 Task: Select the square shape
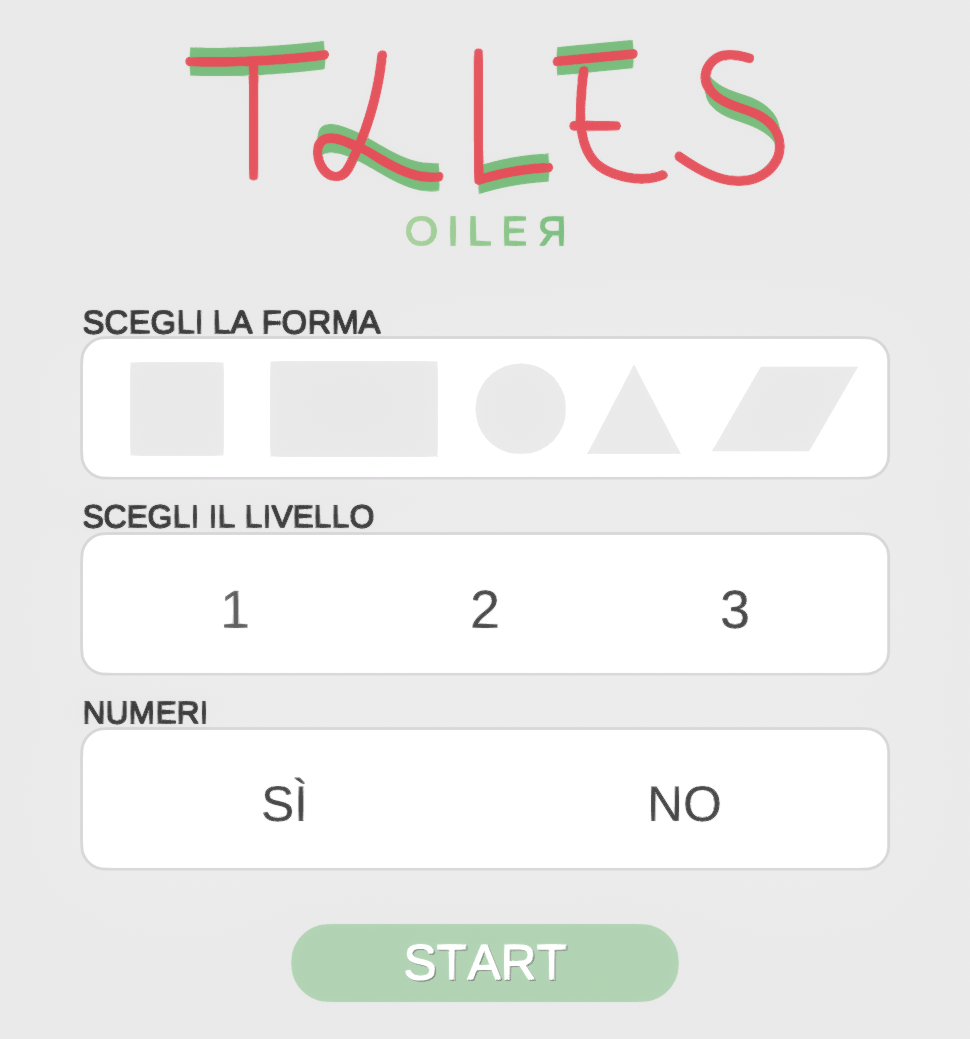(x=177, y=408)
